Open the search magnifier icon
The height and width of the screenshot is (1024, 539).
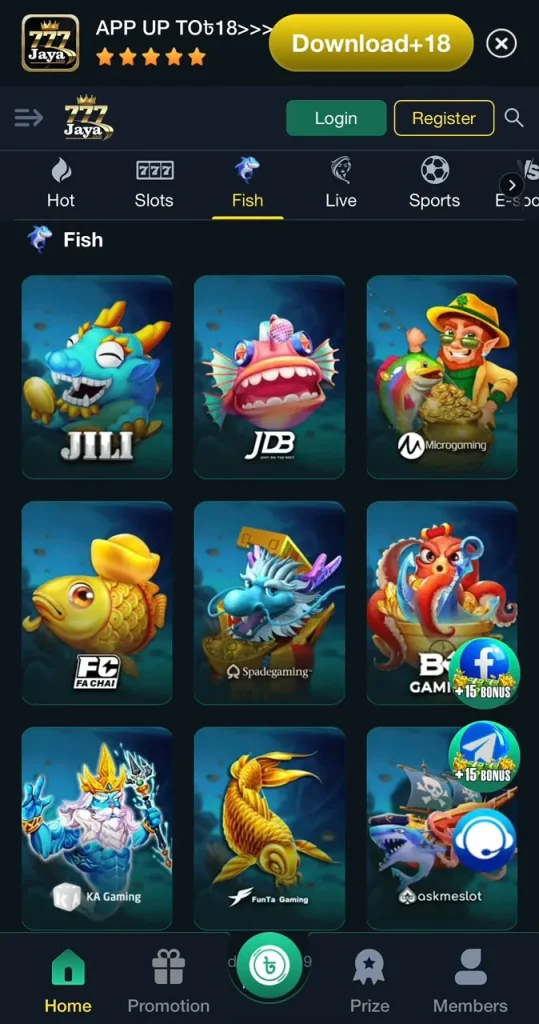pyautogui.click(x=514, y=118)
